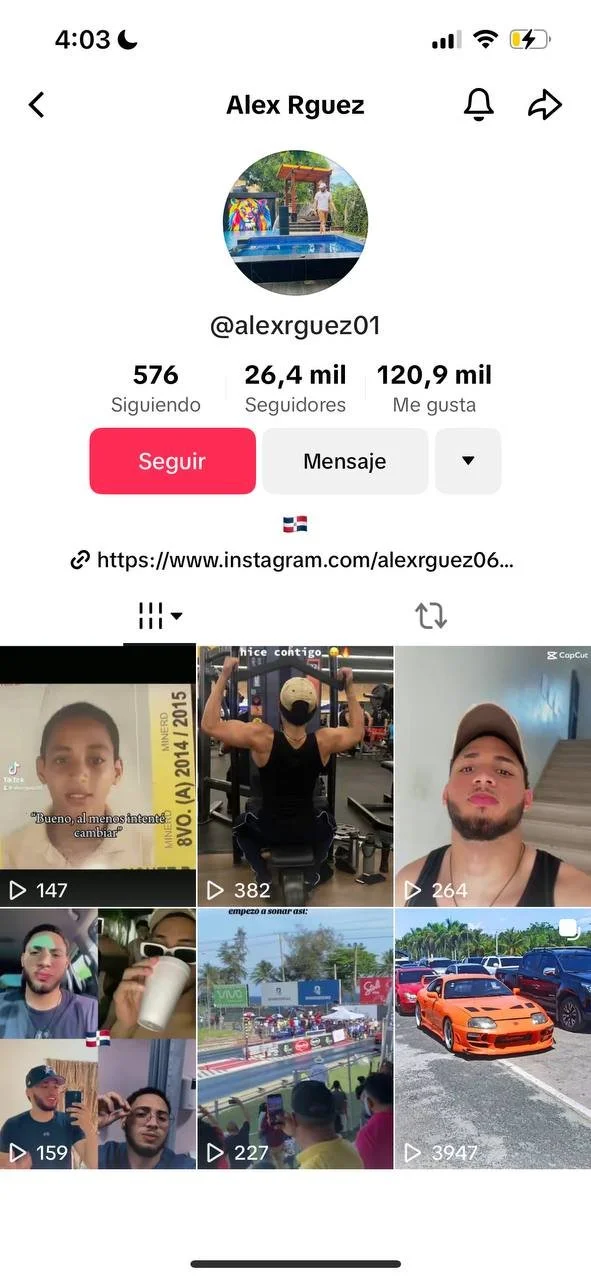
Task: Share this profile with the arrow icon
Action: tap(545, 105)
